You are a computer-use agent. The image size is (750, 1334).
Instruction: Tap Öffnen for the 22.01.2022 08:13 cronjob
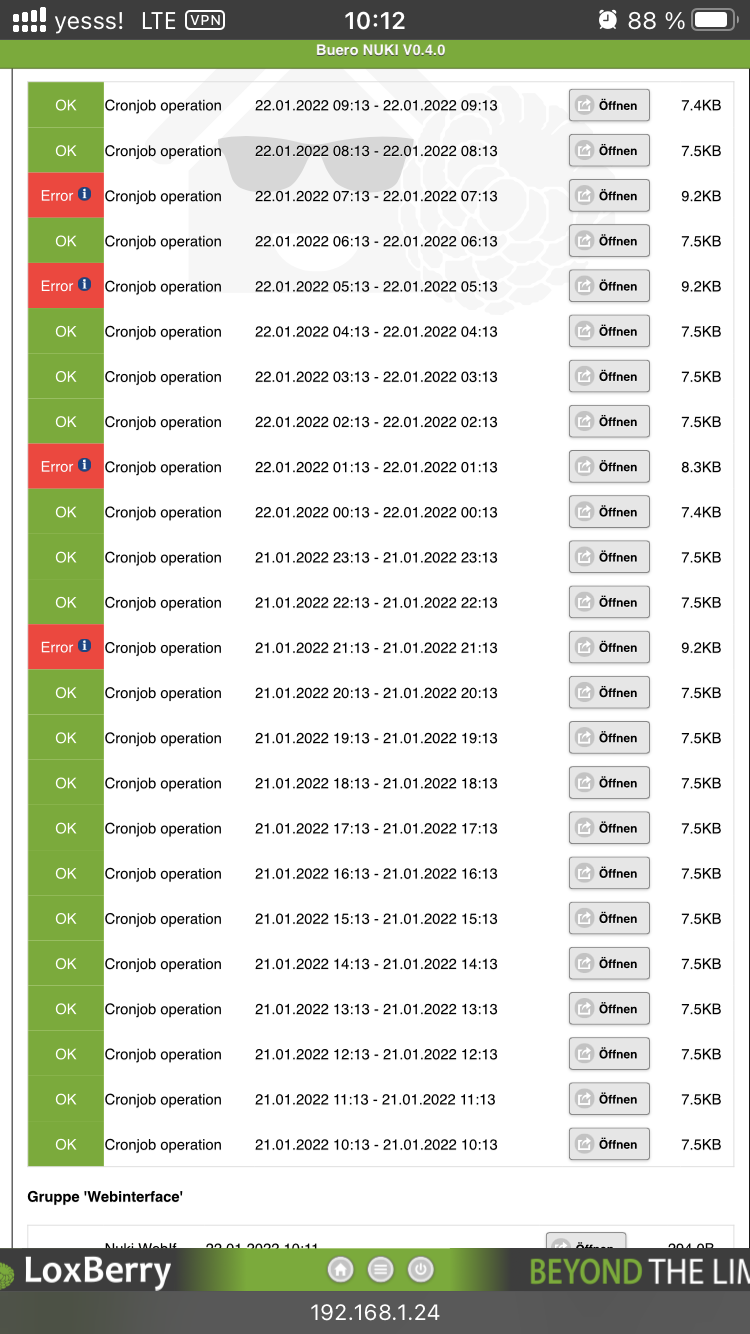click(609, 151)
